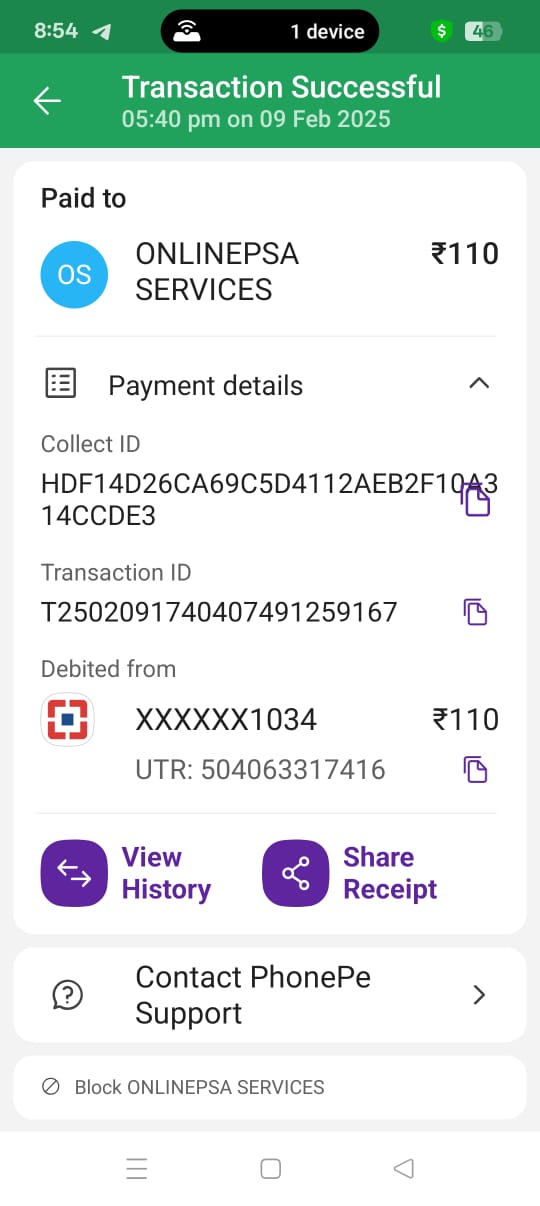Go back using the top arrow

click(47, 101)
